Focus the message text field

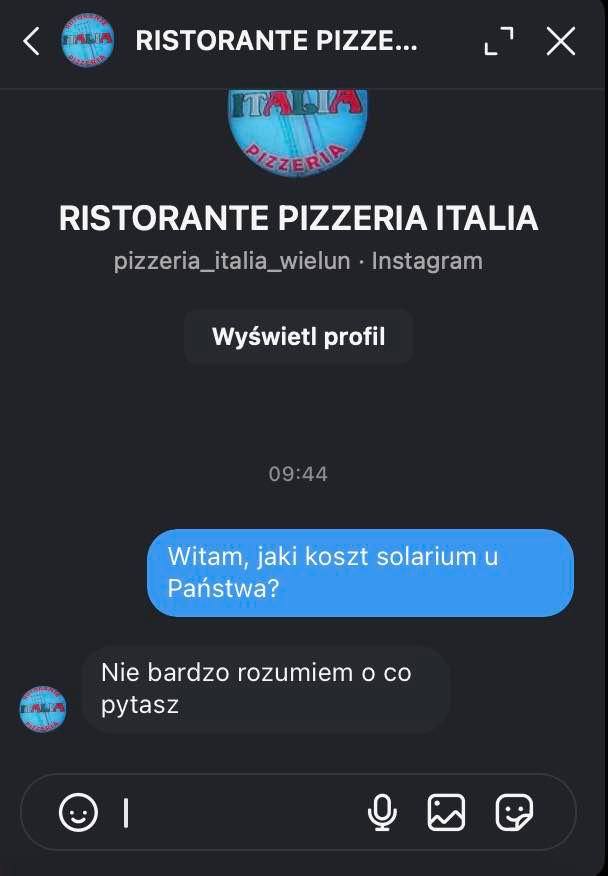click(x=240, y=812)
